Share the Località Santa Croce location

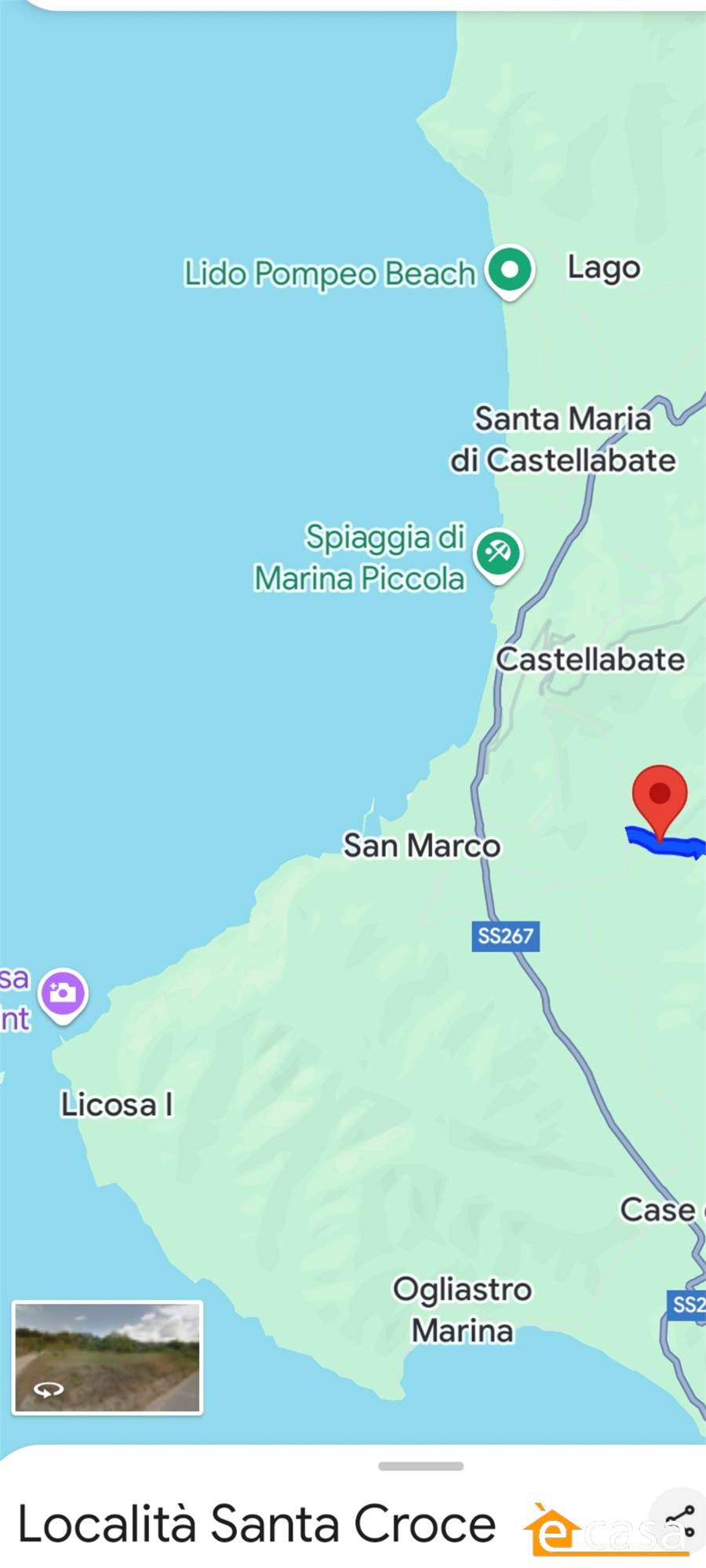679,1522
